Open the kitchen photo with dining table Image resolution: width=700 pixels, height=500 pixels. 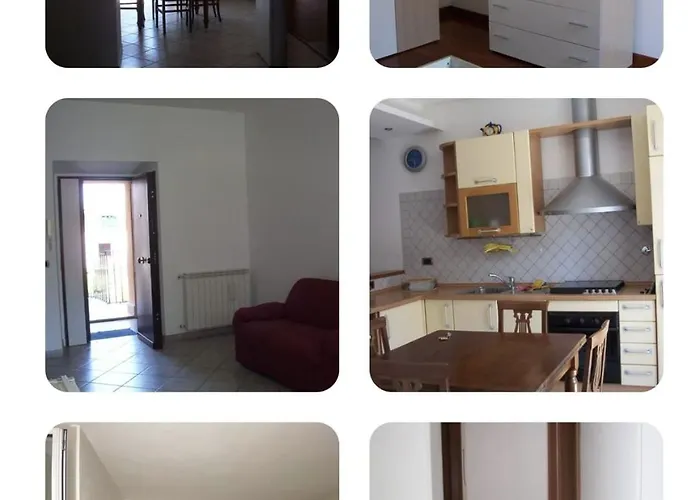(516, 245)
